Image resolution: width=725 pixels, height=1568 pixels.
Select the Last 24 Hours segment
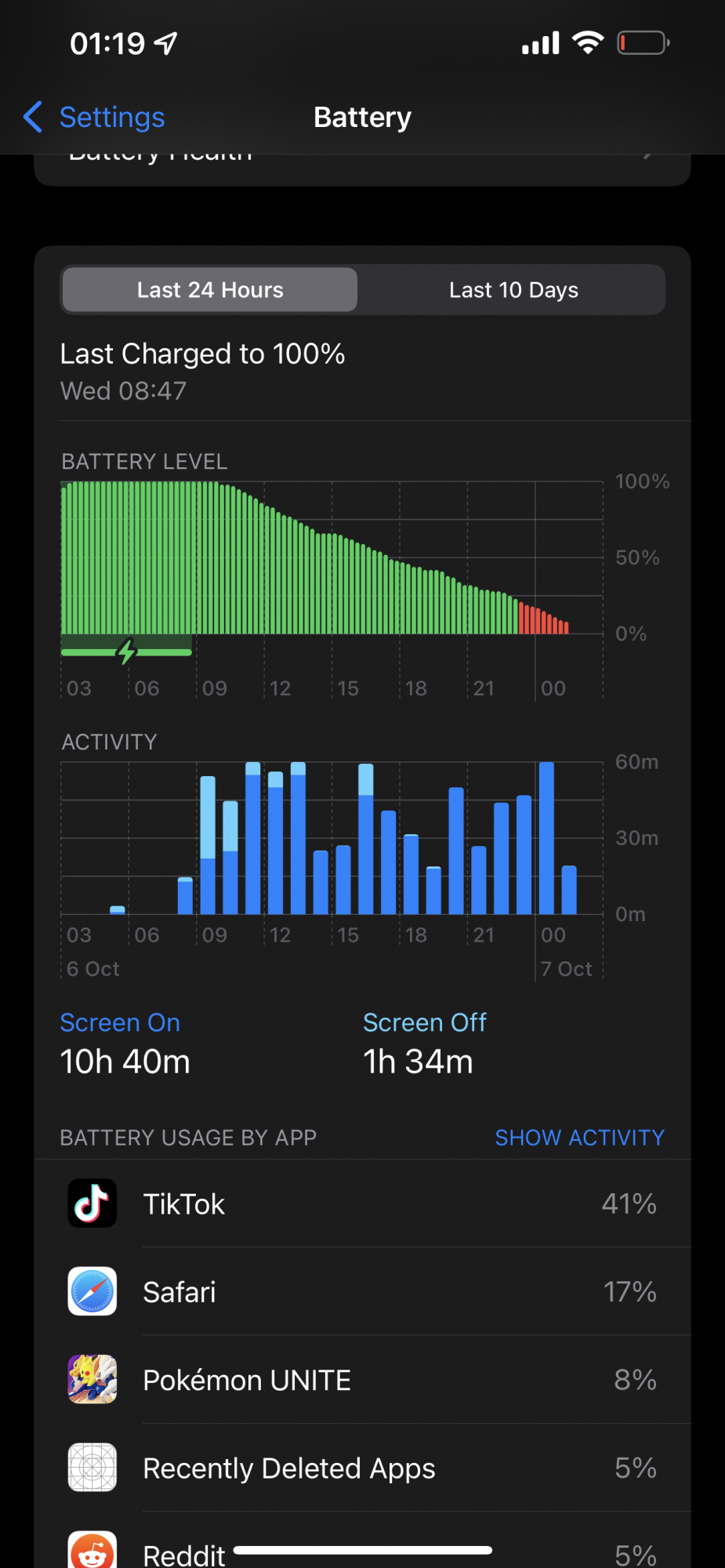210,290
